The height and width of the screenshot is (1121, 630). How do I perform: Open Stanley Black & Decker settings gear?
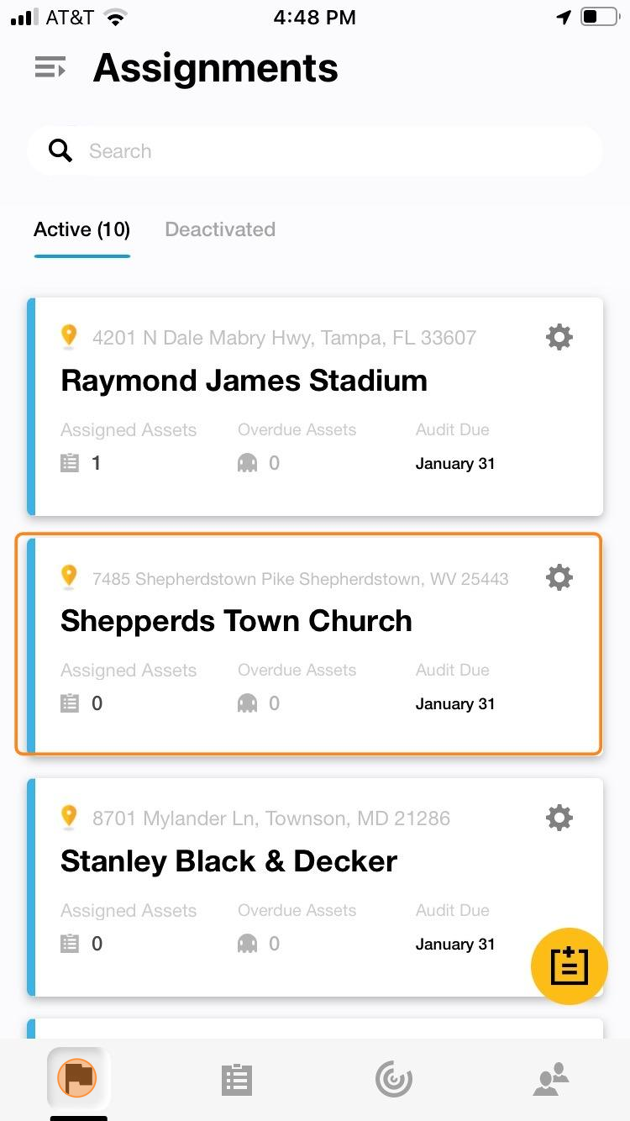coord(559,818)
